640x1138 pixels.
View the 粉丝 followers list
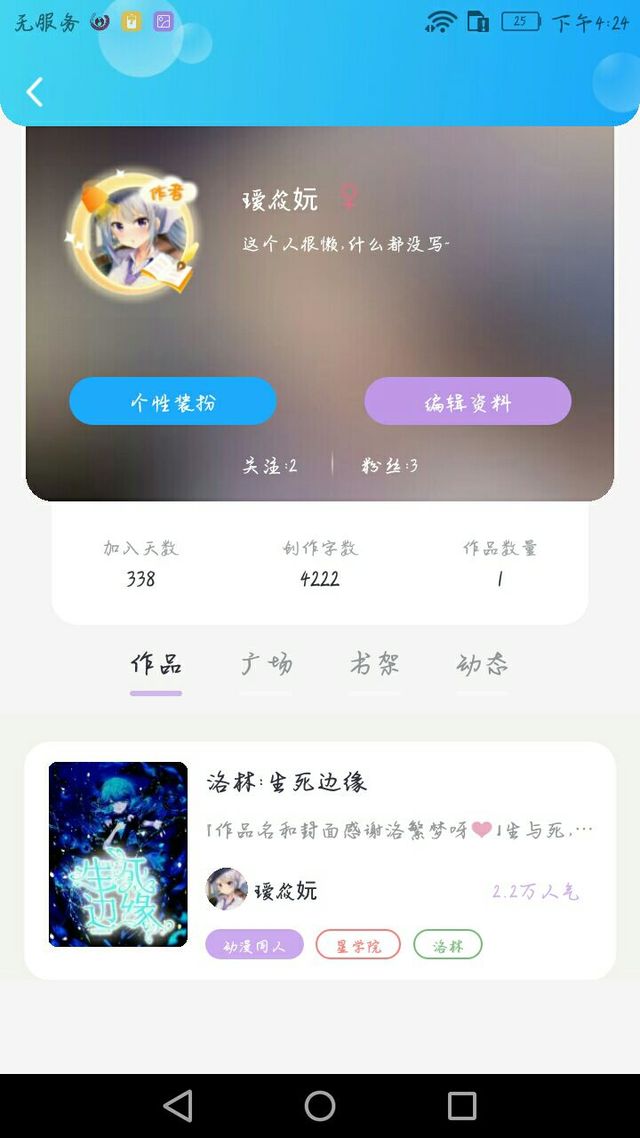tap(390, 465)
